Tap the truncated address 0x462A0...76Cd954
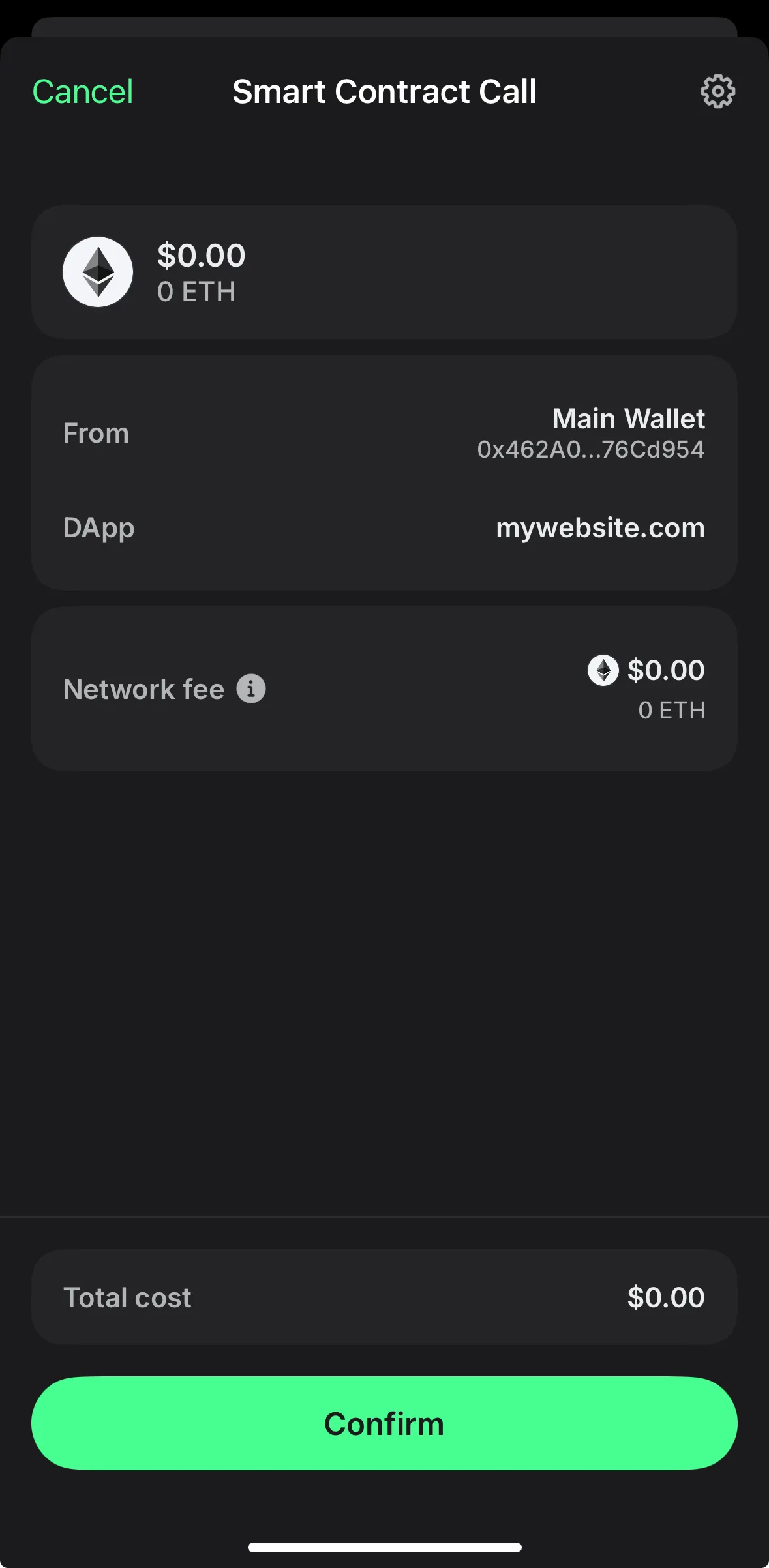Viewport: 769px width, 1568px height. click(x=591, y=449)
